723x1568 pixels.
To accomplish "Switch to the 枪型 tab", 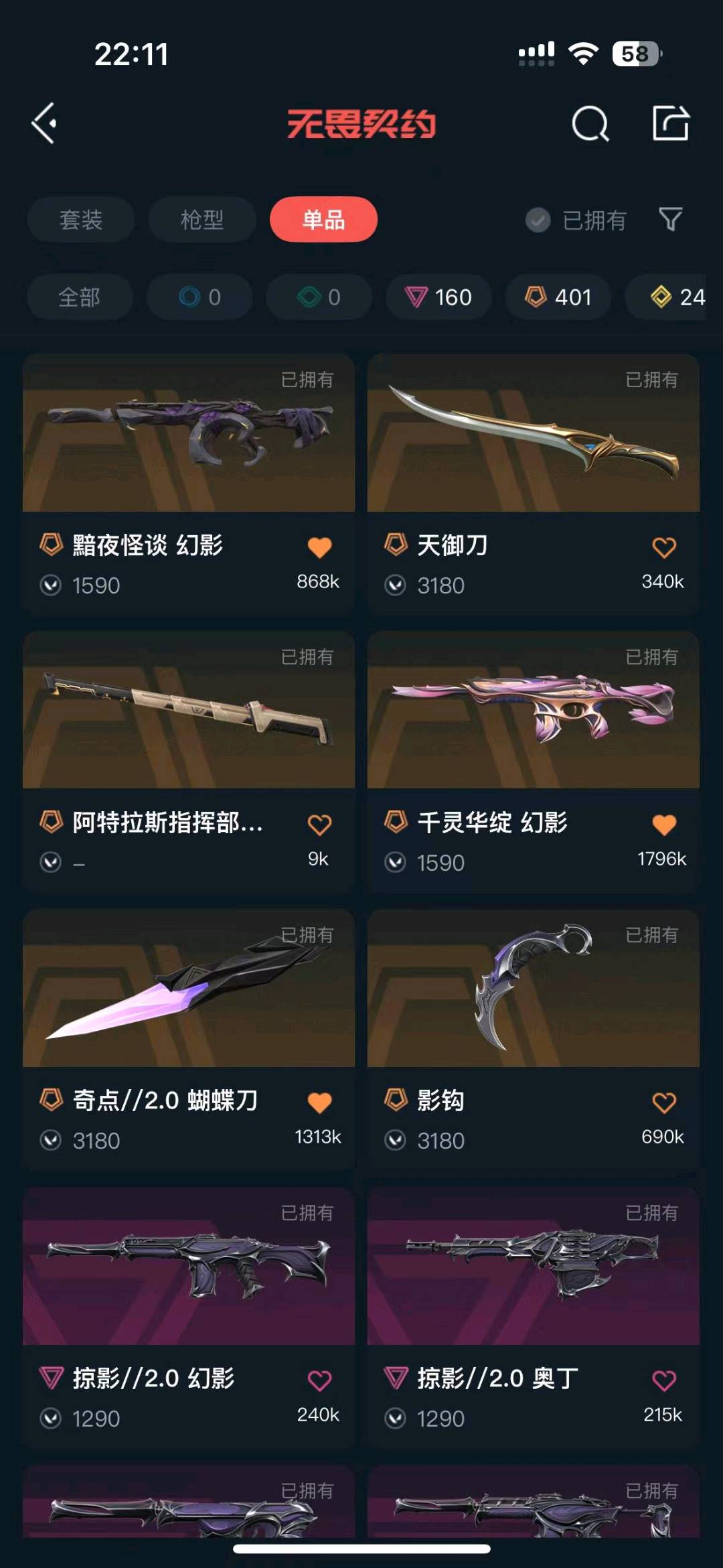I will coord(202,219).
